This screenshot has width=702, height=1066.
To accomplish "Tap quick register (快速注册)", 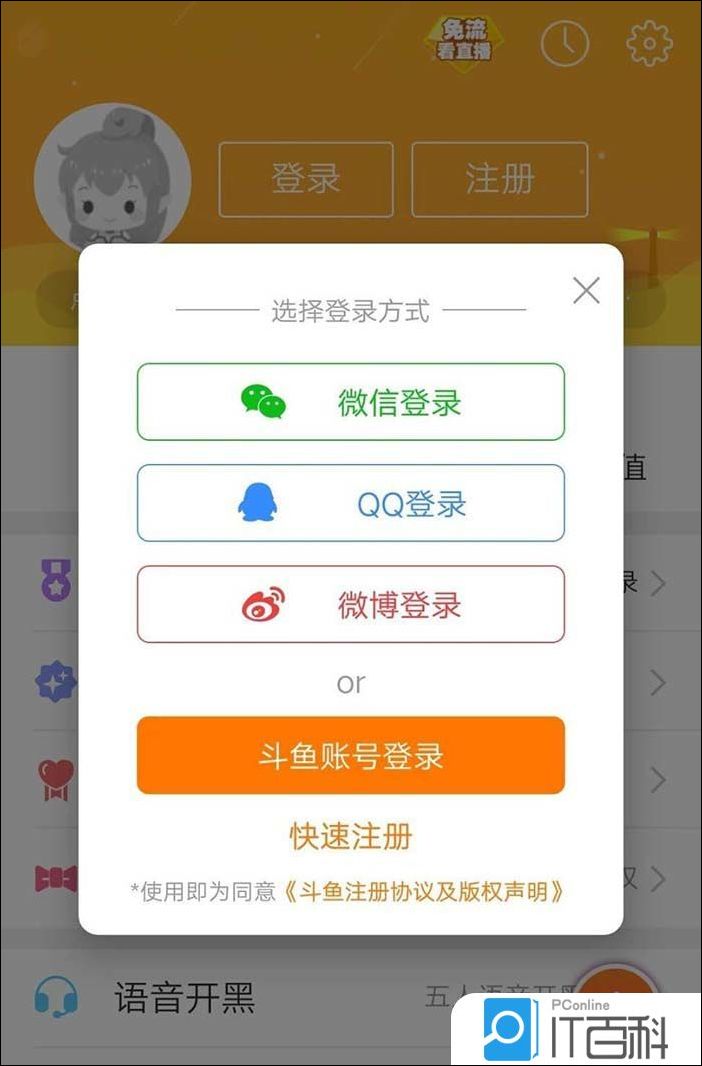I will click(x=351, y=835).
